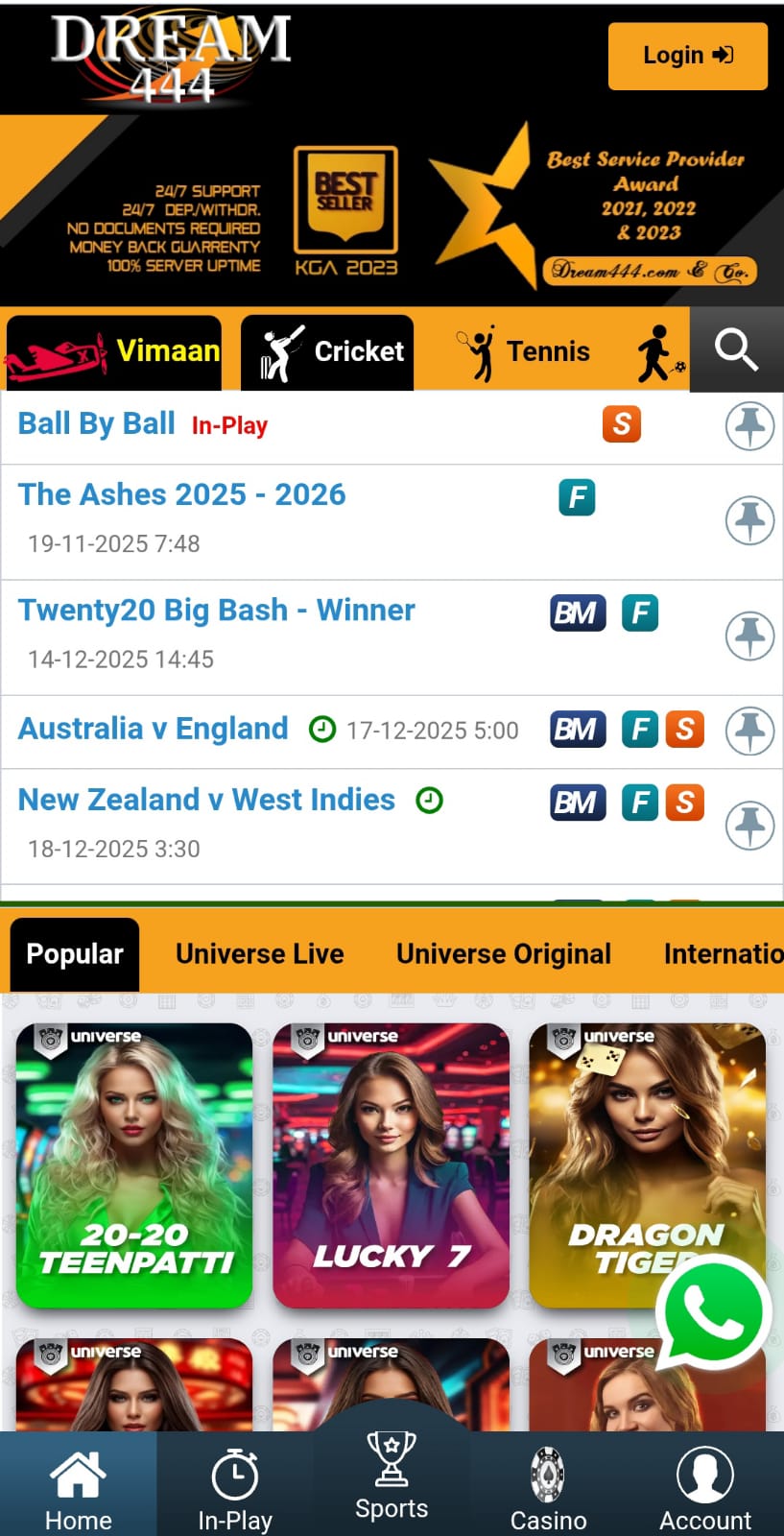This screenshot has width=784, height=1536.
Task: Open Twenty20 Big Bash - Winner market
Action: 217,611
